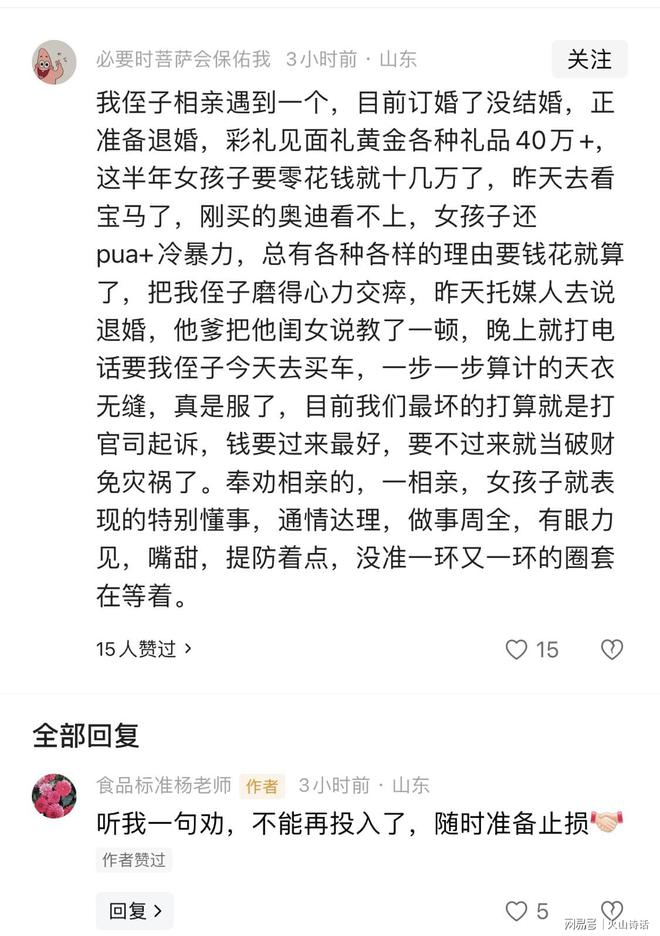Follow user 必要时菩萨会保佑我

[589, 59]
